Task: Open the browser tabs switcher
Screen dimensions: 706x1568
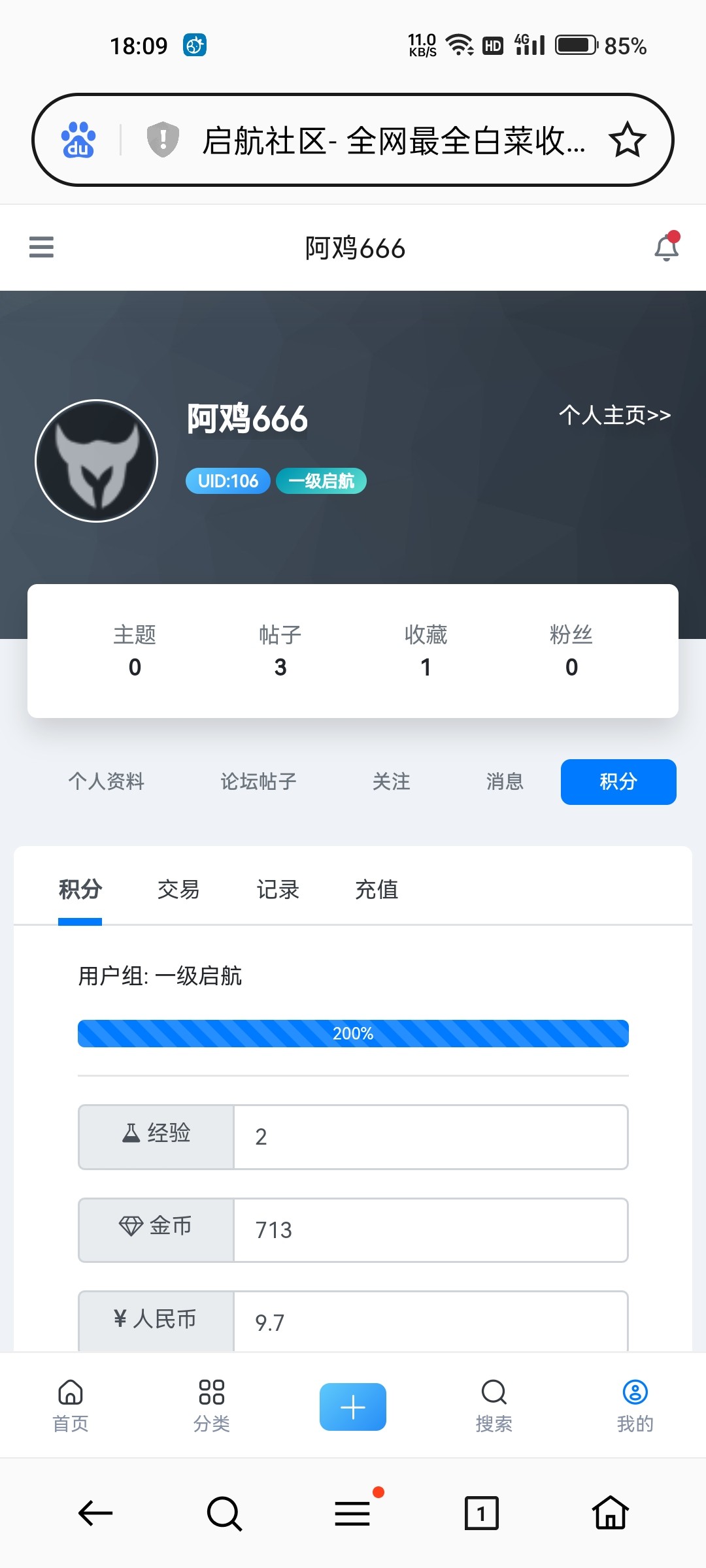Action: pos(481,1513)
